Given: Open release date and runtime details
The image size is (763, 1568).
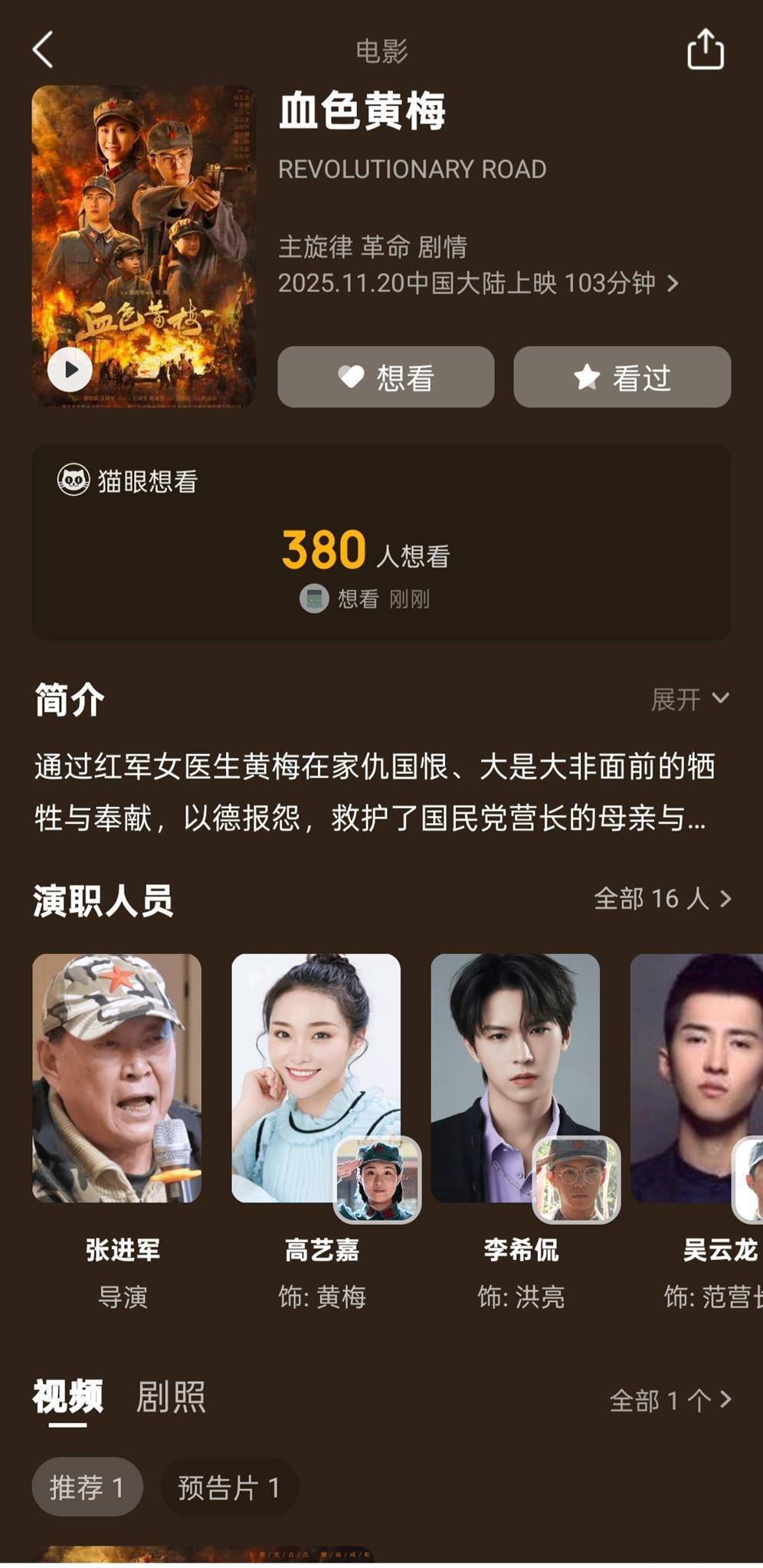Looking at the screenshot, I should coord(478,284).
